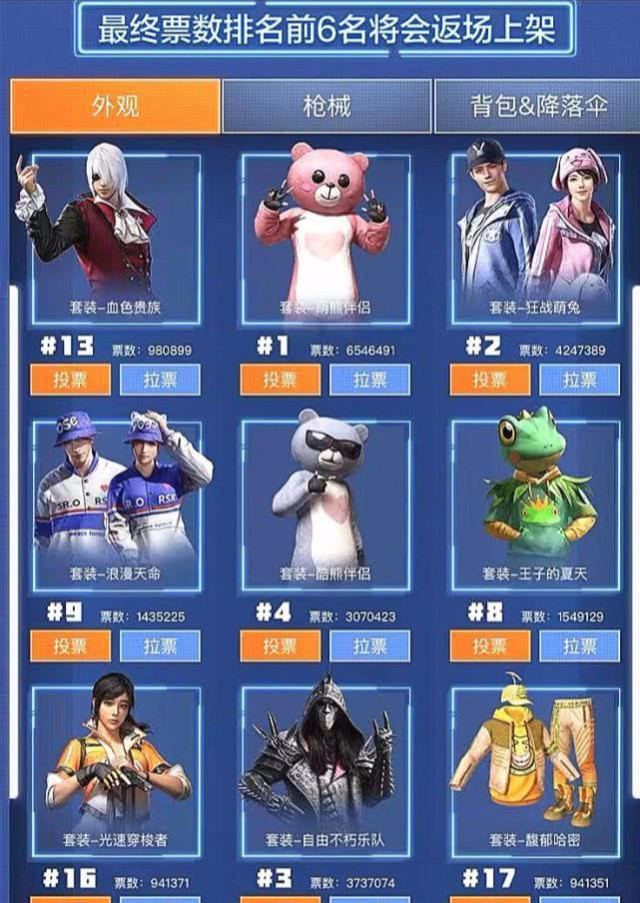This screenshot has width=640, height=903.
Task: Canvass votes (拉票) for 套装-狂战萌兔
Action: coord(580,380)
